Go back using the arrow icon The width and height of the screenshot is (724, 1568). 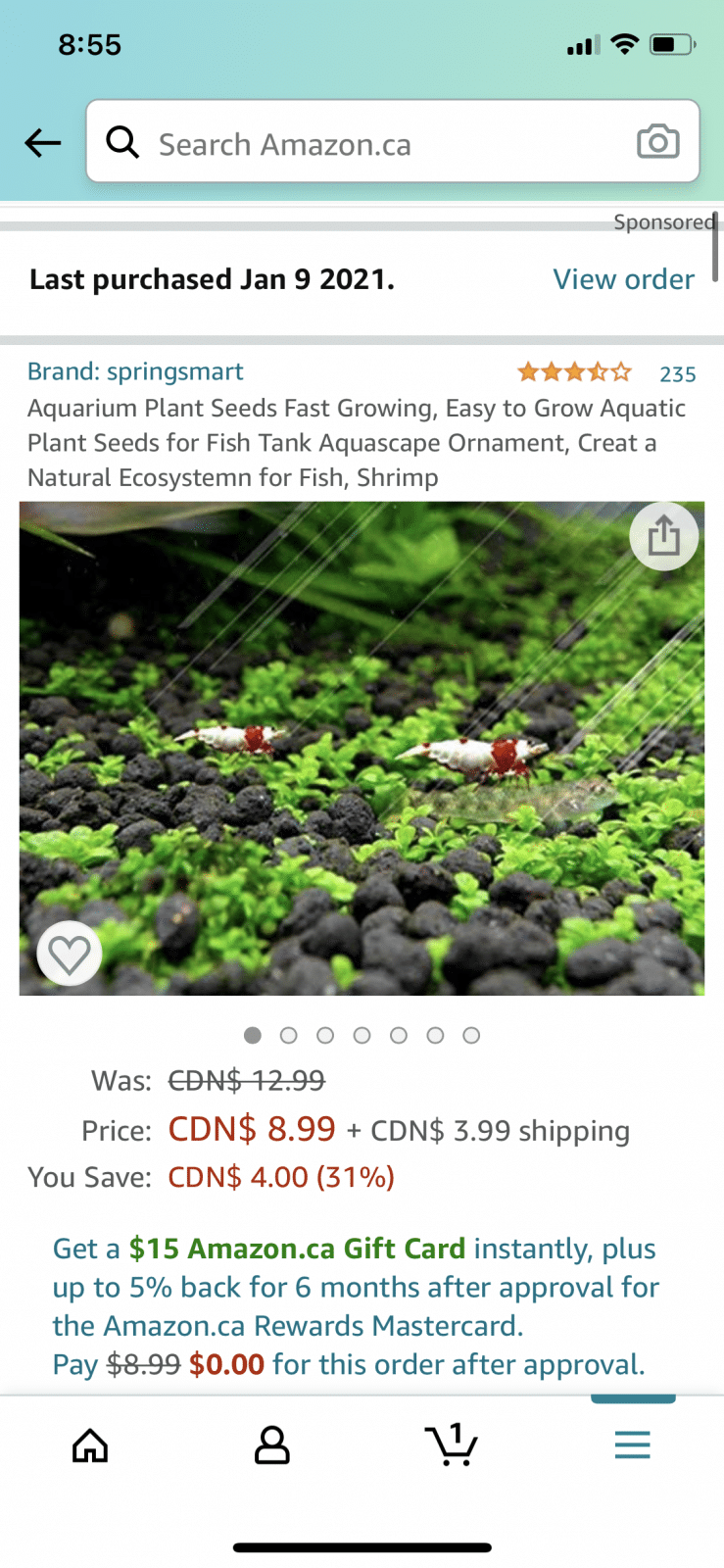[43, 143]
